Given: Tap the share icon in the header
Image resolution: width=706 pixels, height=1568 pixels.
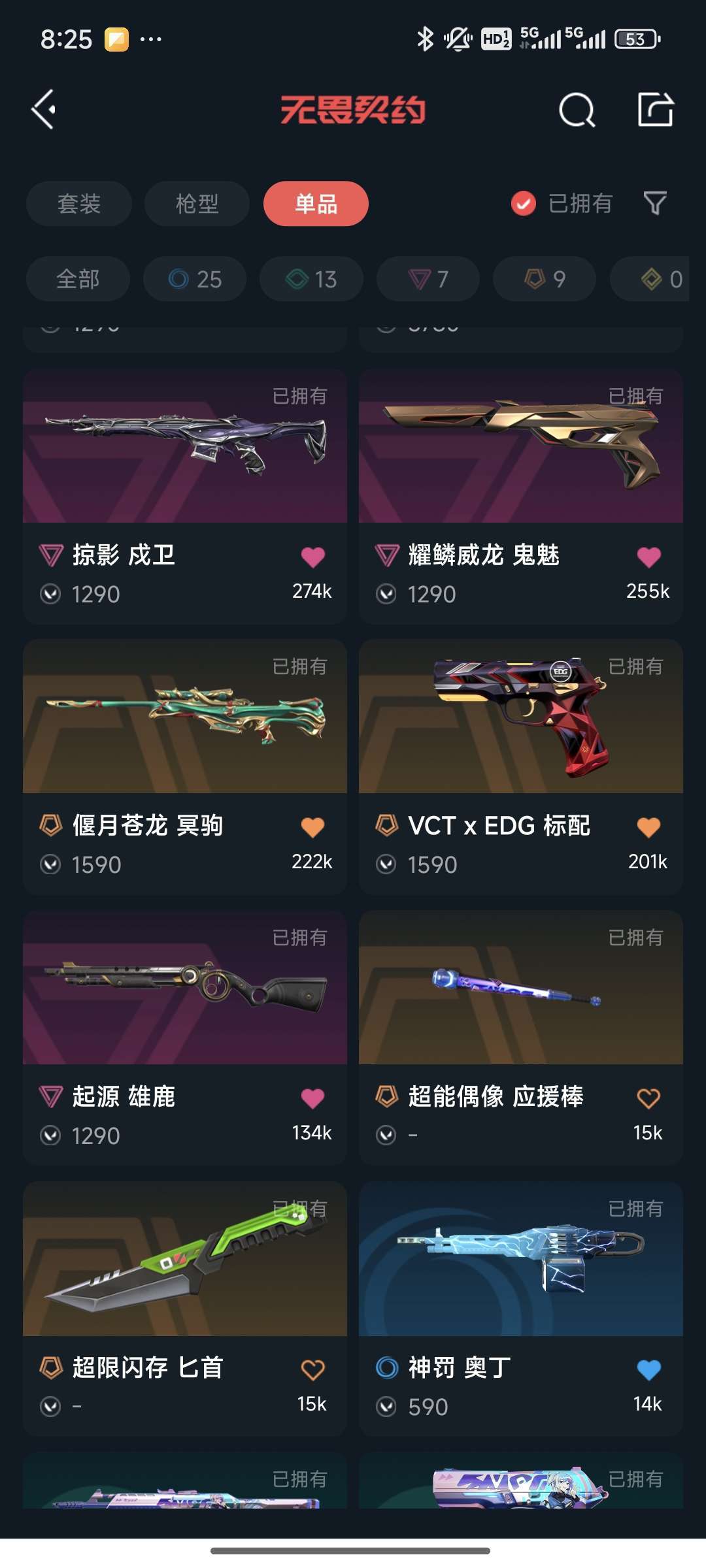Looking at the screenshot, I should pyautogui.click(x=656, y=109).
